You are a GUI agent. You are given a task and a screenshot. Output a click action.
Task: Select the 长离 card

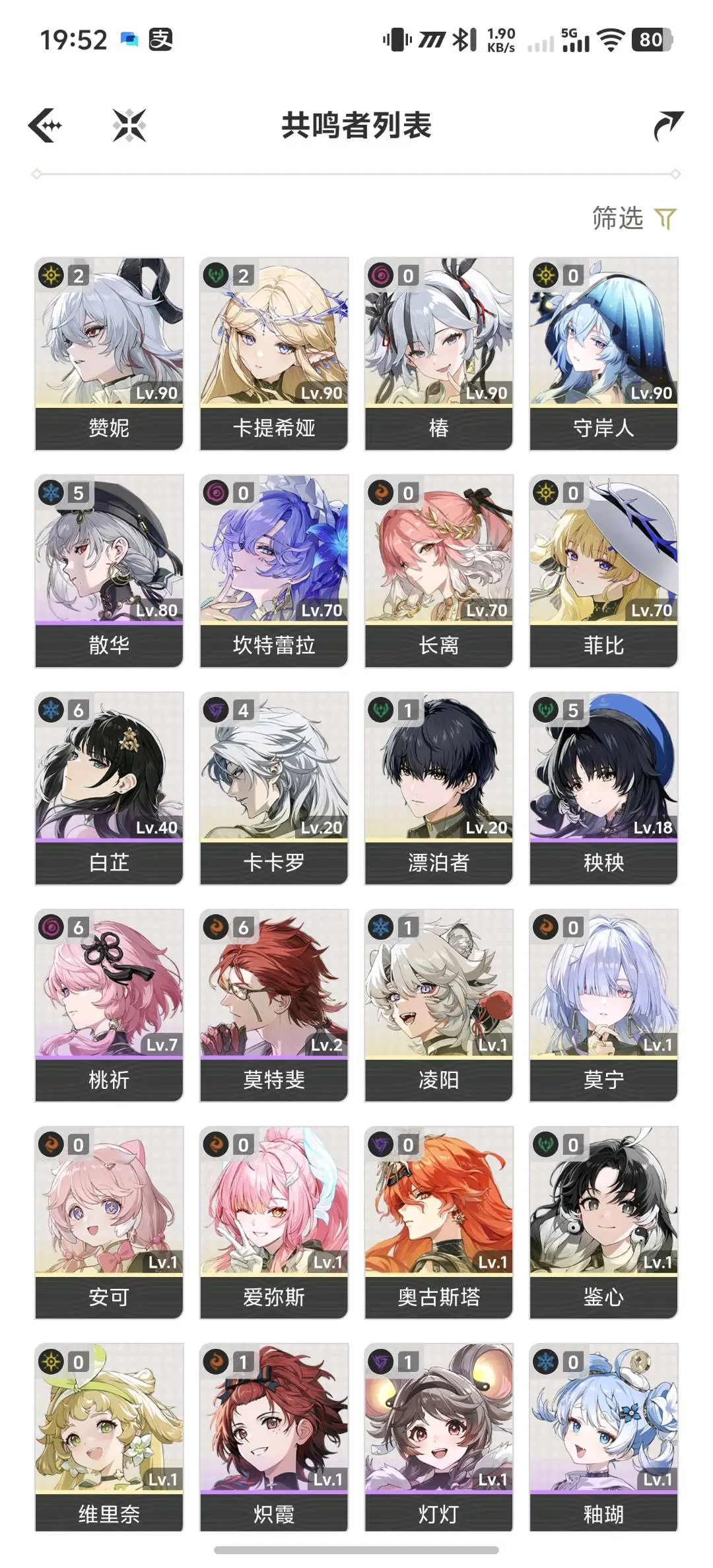point(438,570)
